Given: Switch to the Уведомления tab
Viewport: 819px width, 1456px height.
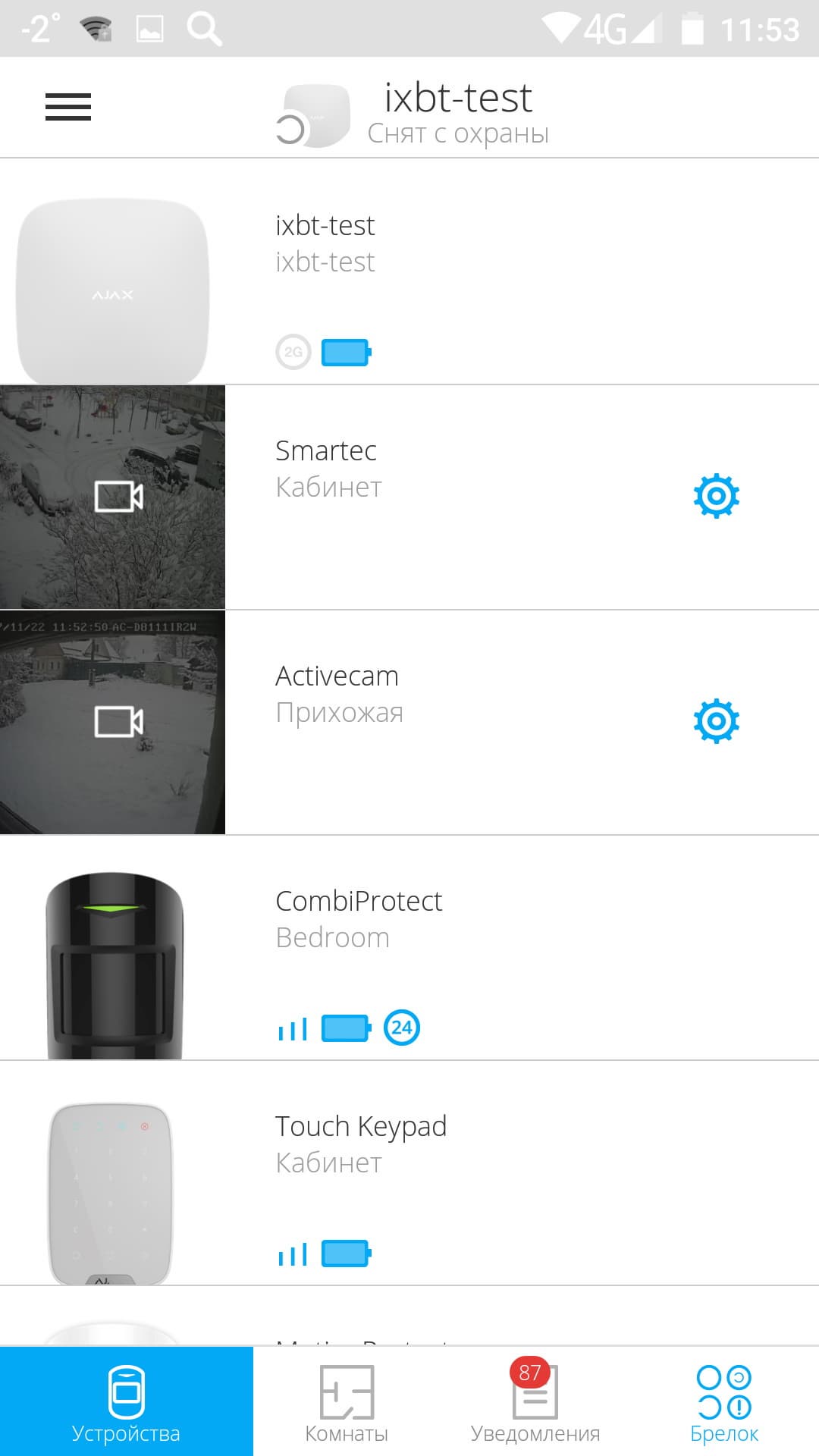Looking at the screenshot, I should 535,1401.
